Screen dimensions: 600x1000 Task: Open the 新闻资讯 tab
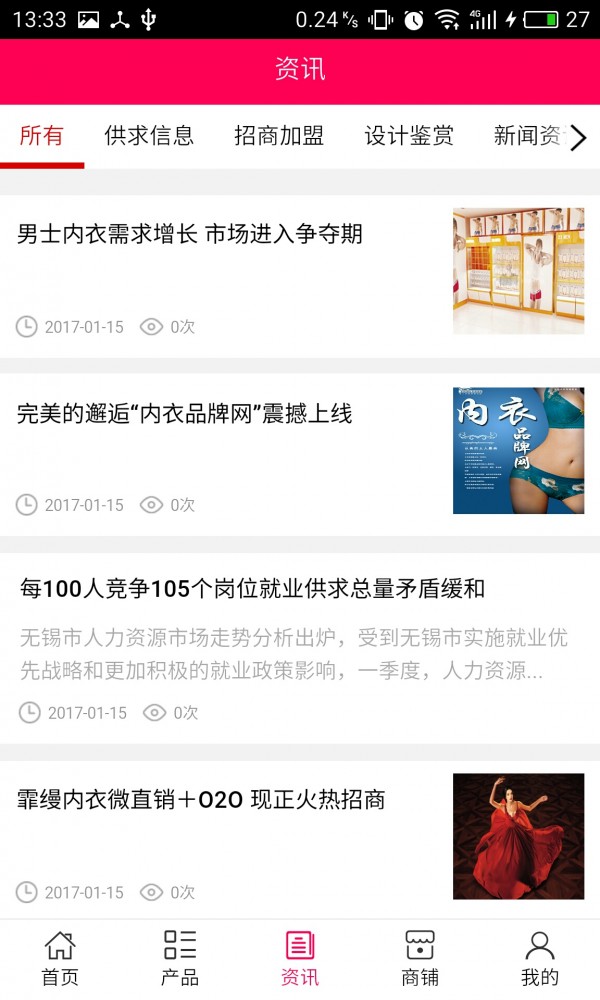(527, 136)
